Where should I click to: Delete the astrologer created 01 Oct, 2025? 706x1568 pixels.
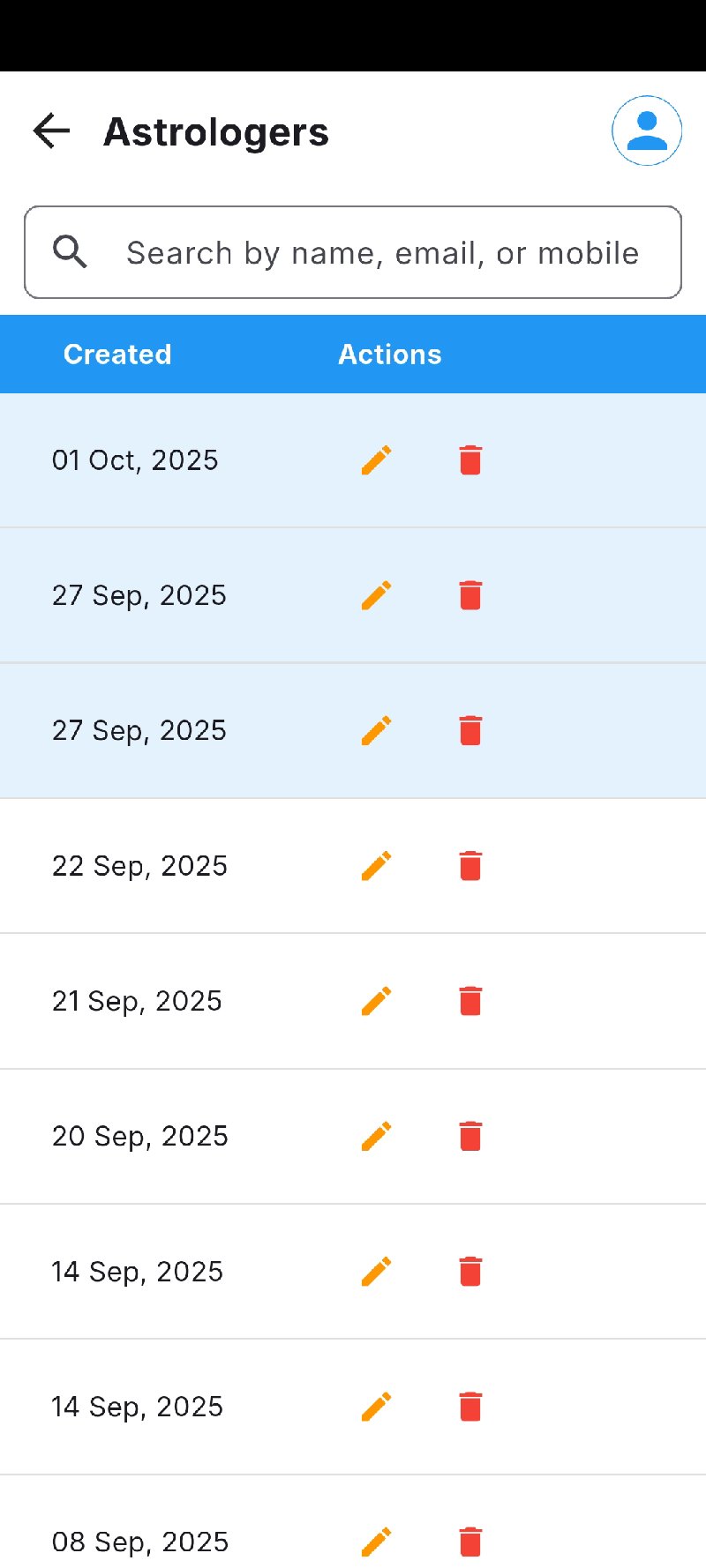(470, 460)
